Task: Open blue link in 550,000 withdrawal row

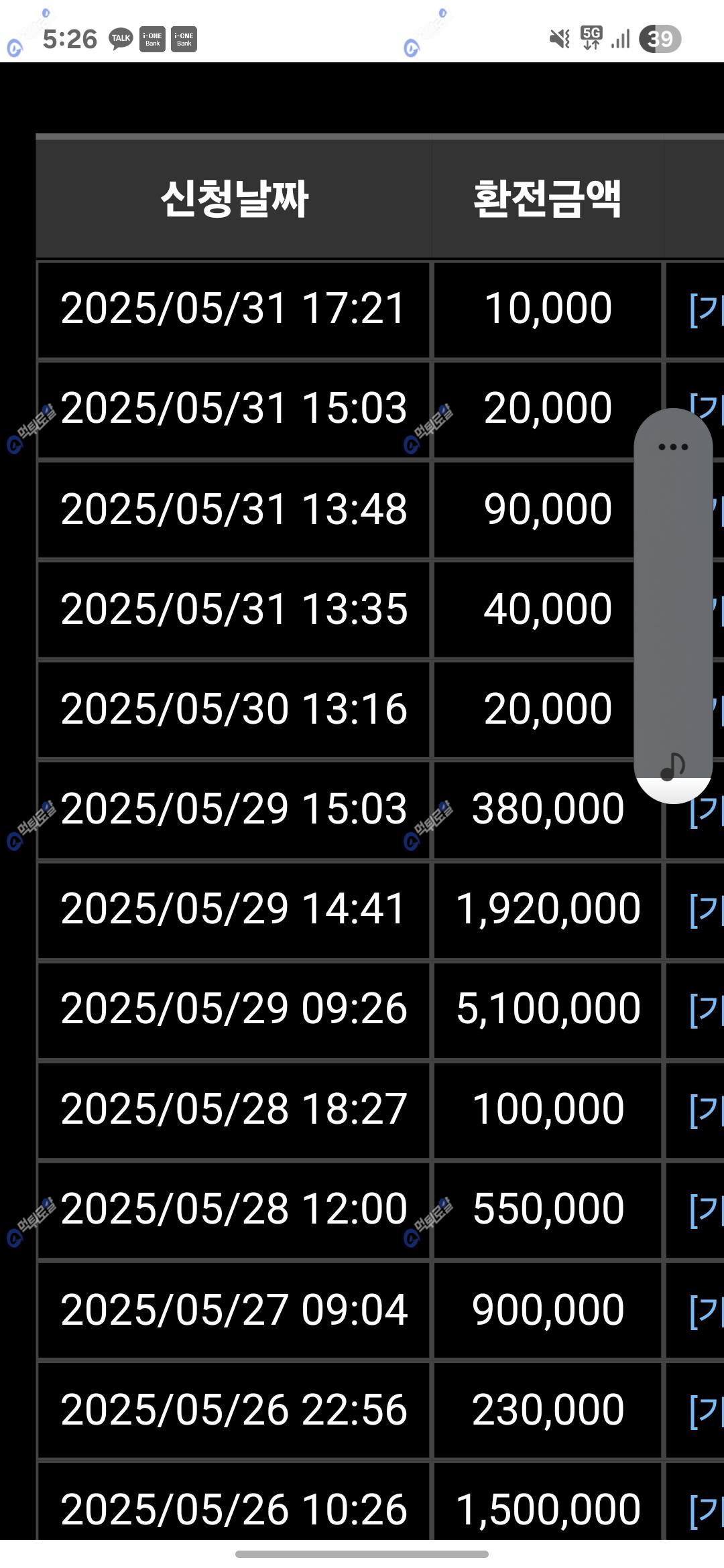Action: pos(705,1210)
